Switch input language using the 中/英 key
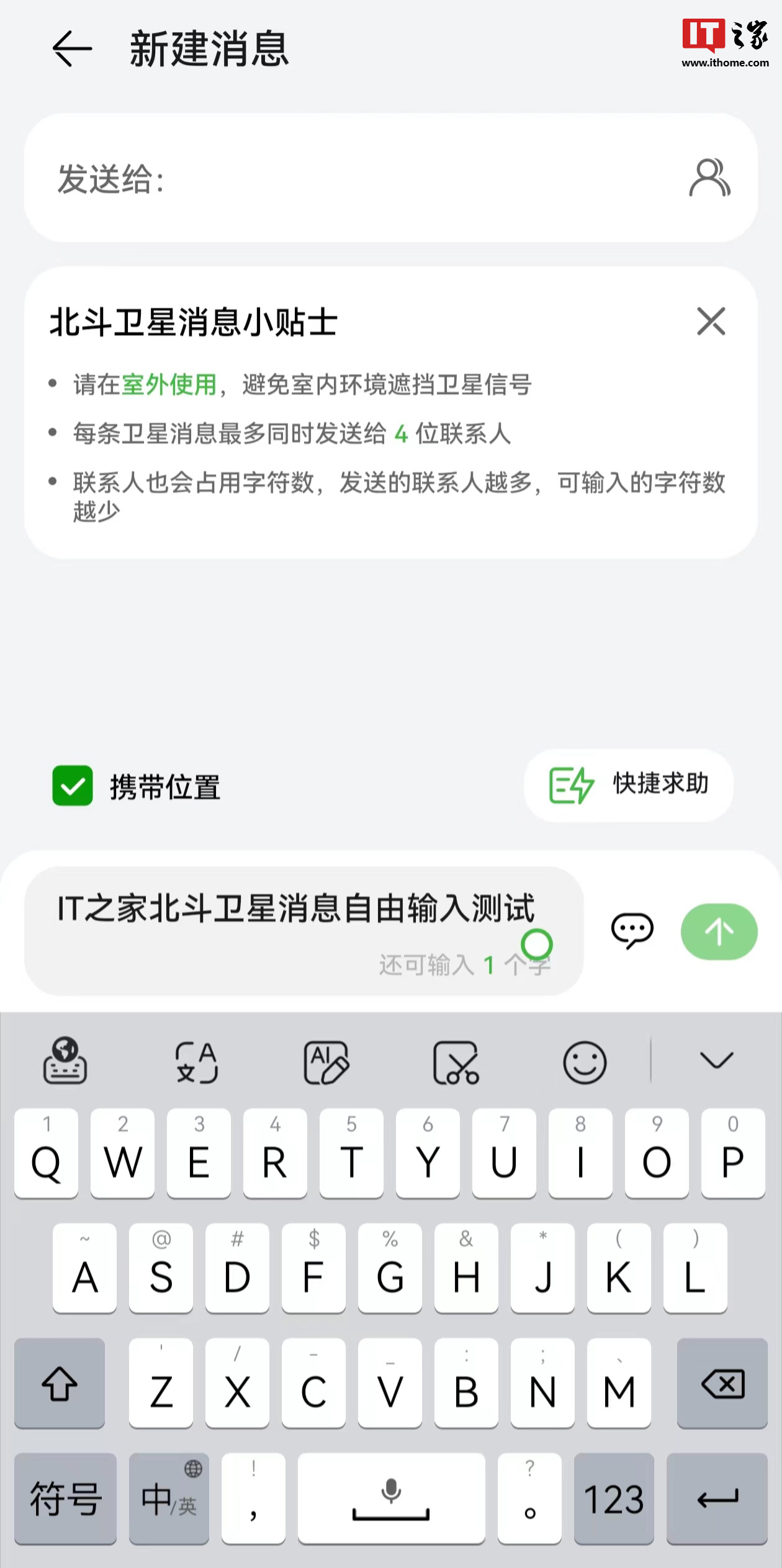782x1568 pixels. 168,1497
